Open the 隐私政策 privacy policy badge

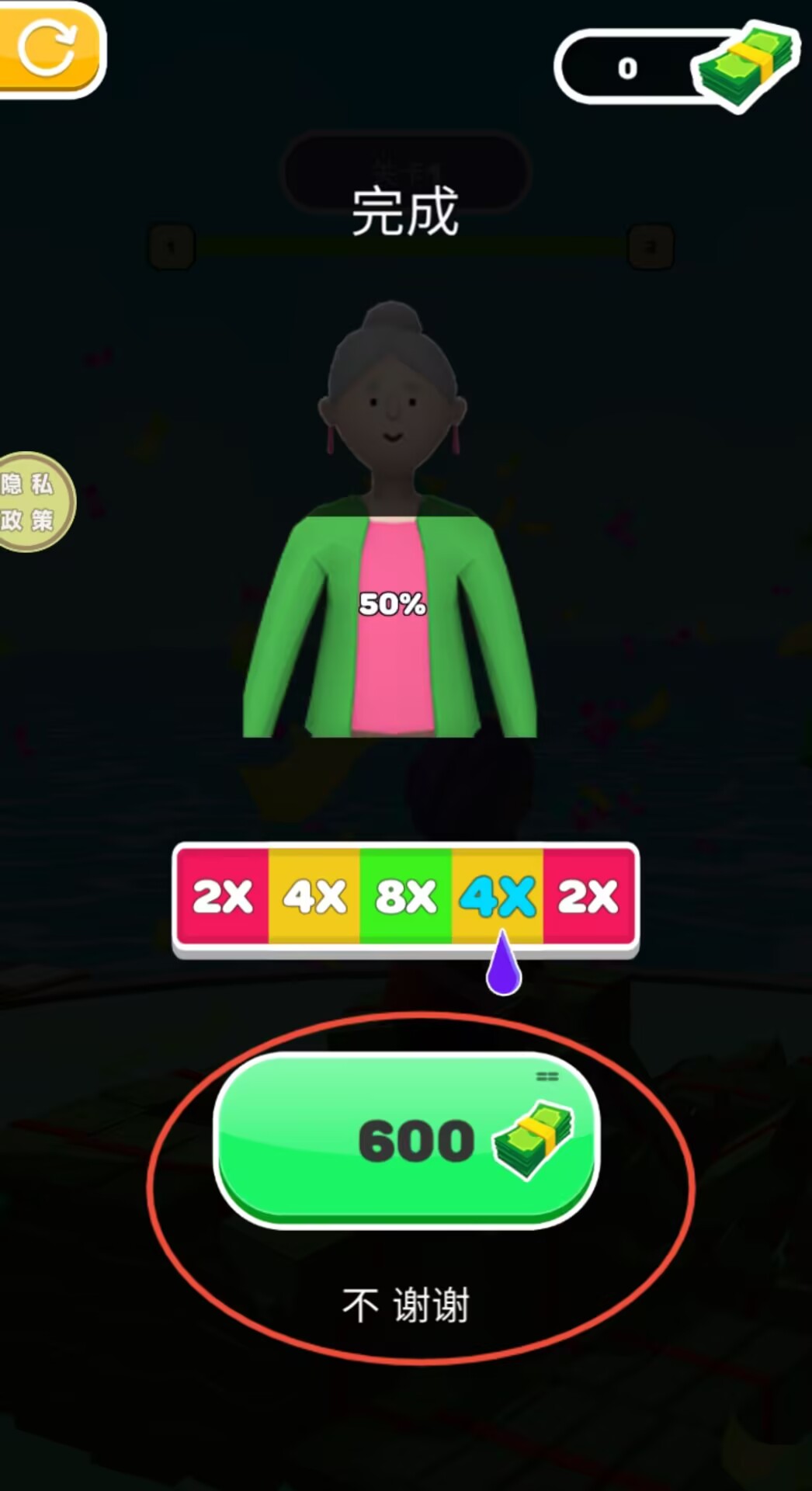click(31, 502)
